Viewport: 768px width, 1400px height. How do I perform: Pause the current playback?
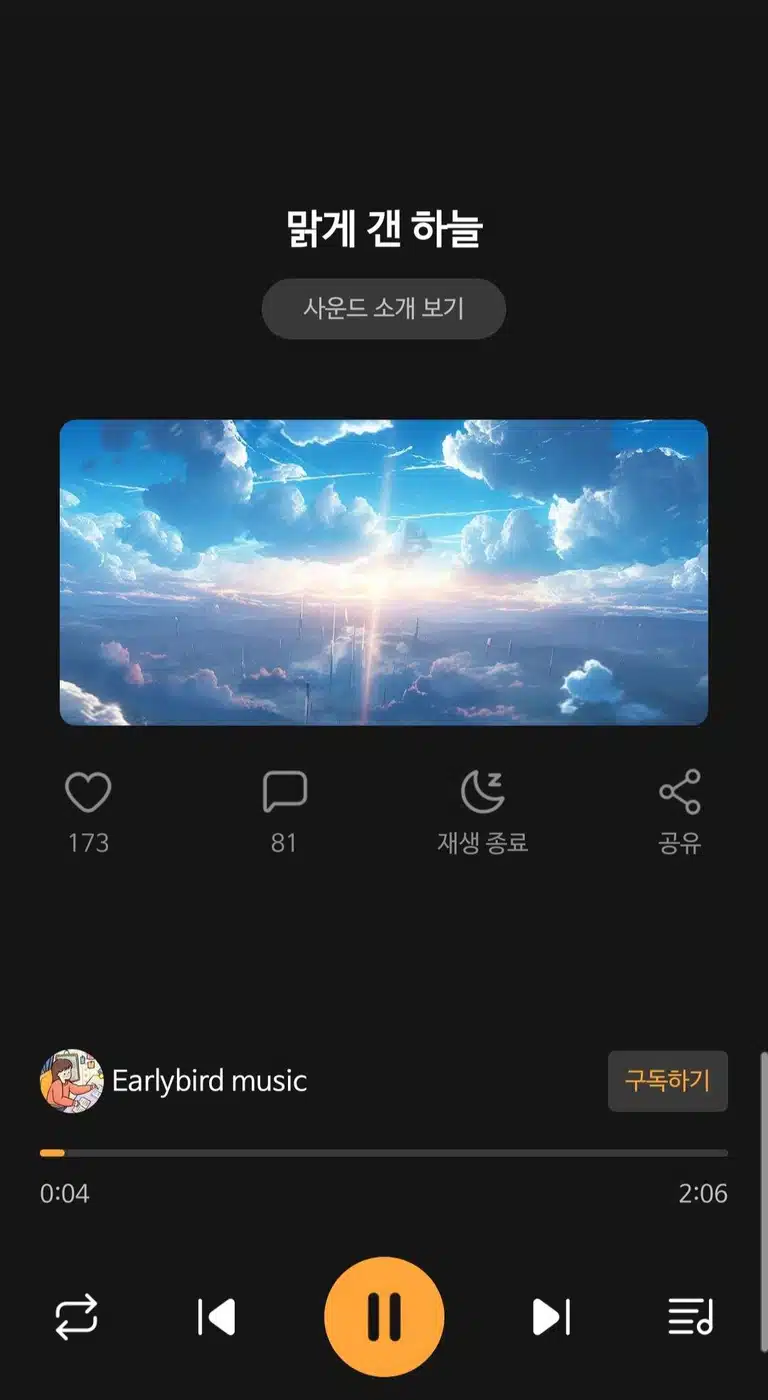[384, 1317]
